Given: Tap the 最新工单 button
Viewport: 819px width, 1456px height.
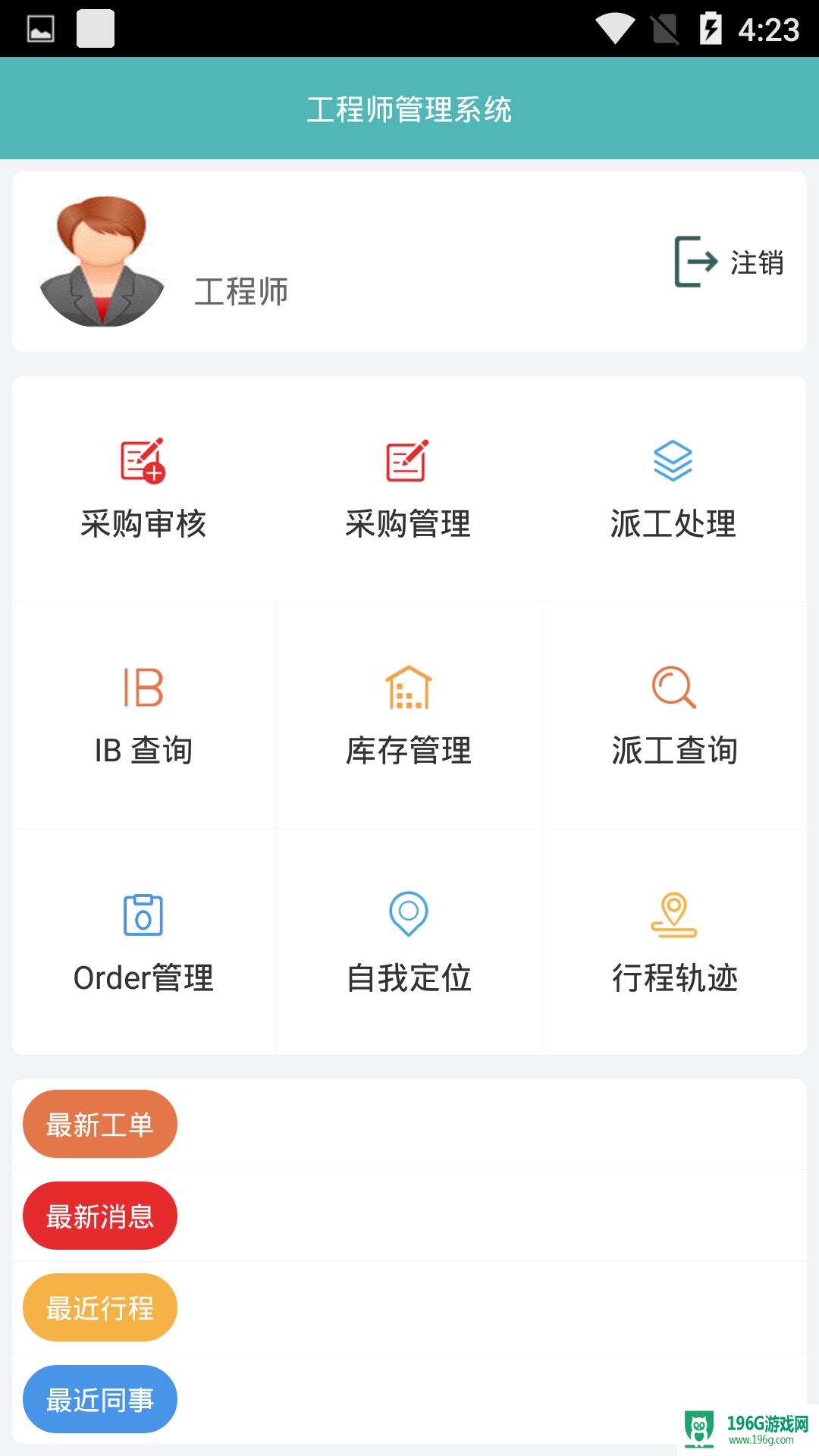Looking at the screenshot, I should pyautogui.click(x=100, y=1124).
